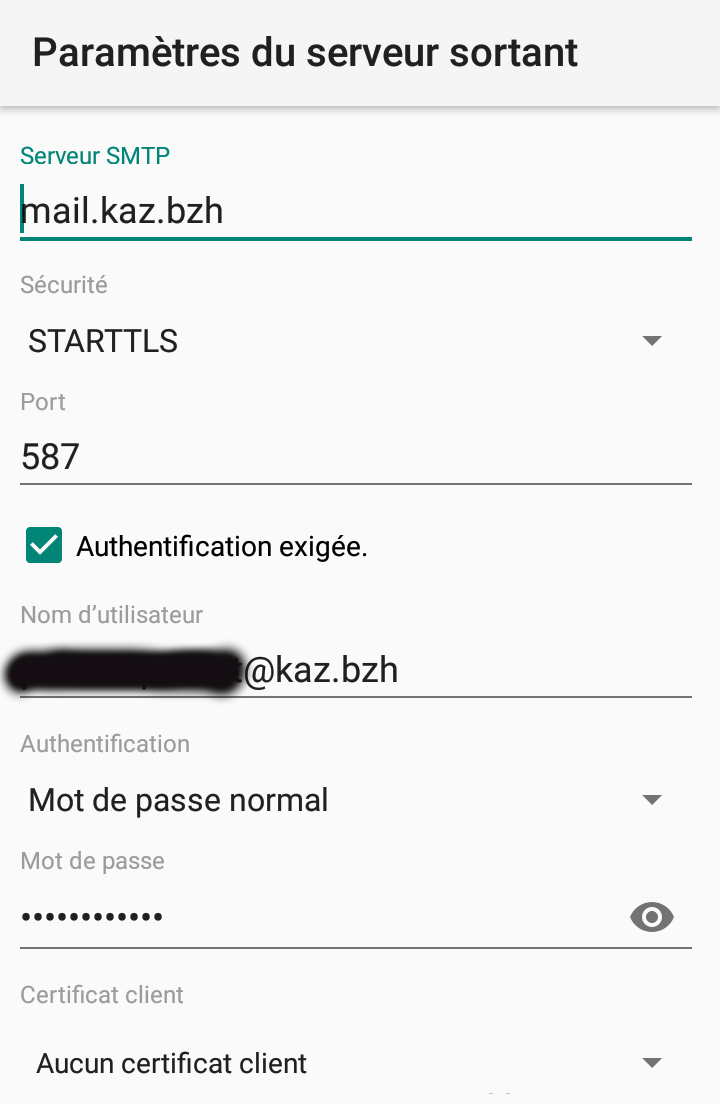This screenshot has height=1104, width=720.
Task: Uncheck the Authentification exigée checkbox
Action: tap(44, 546)
